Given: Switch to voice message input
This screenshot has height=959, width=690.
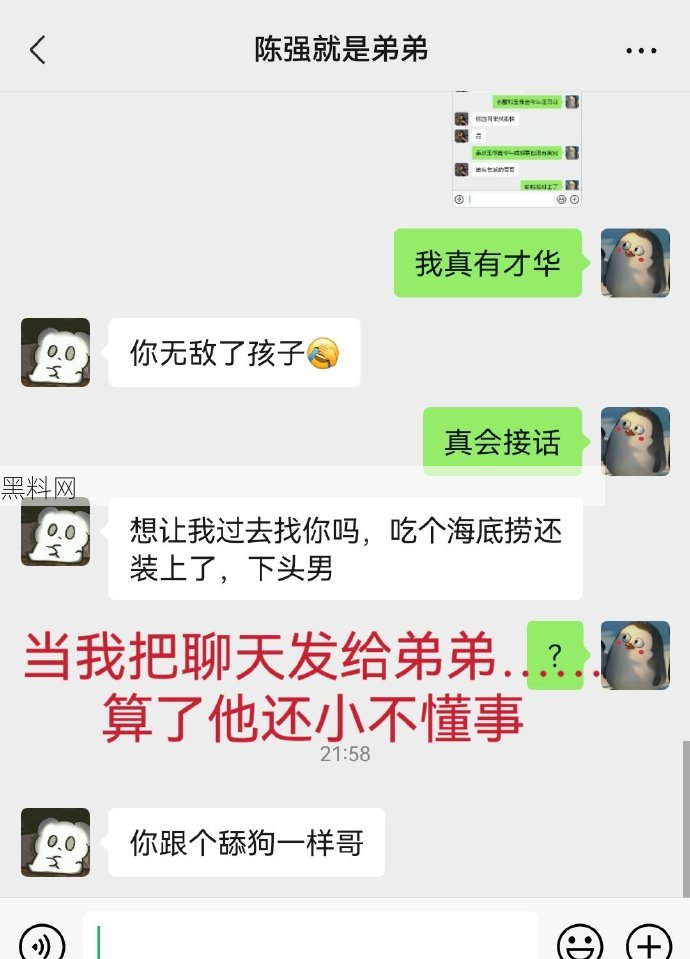Looking at the screenshot, I should [x=42, y=942].
